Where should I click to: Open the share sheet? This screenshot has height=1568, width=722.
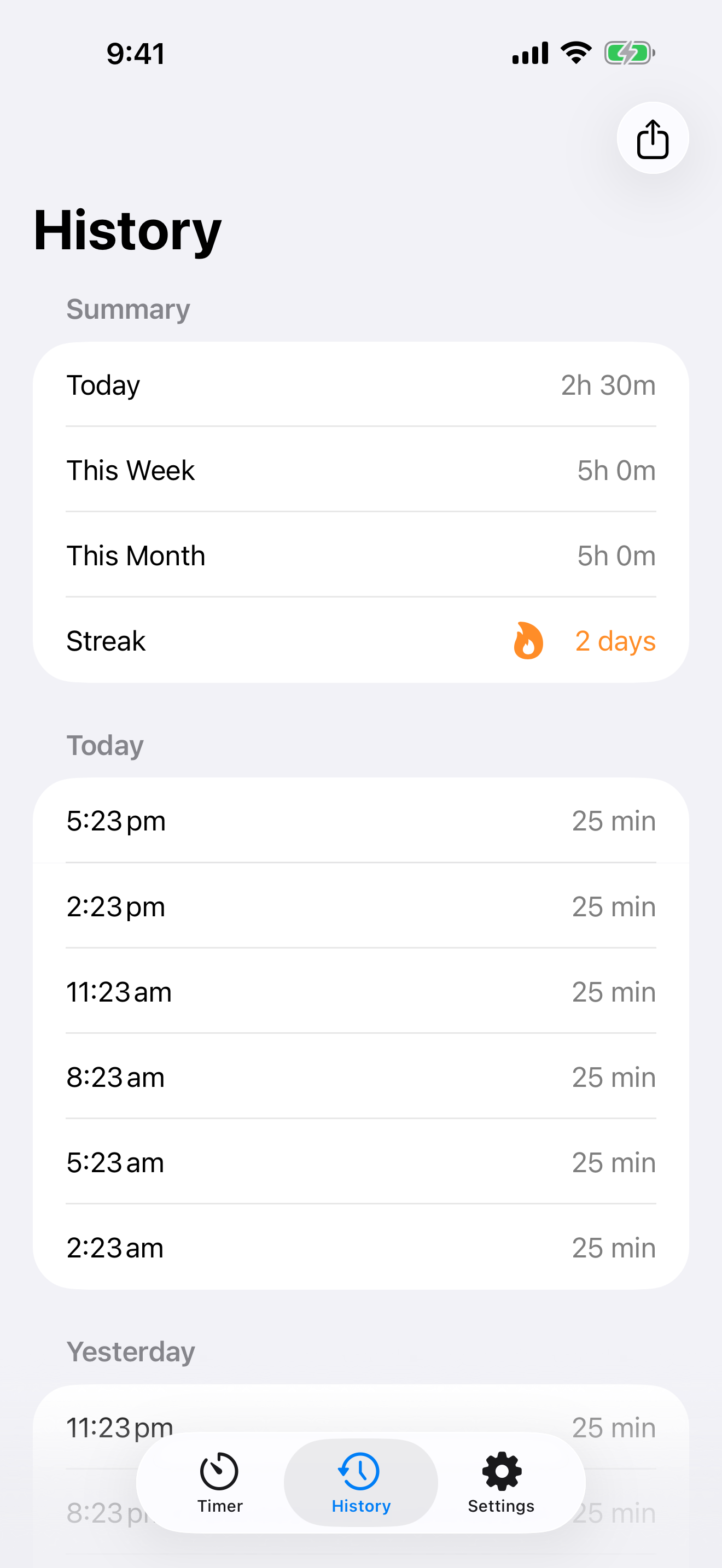click(x=652, y=138)
